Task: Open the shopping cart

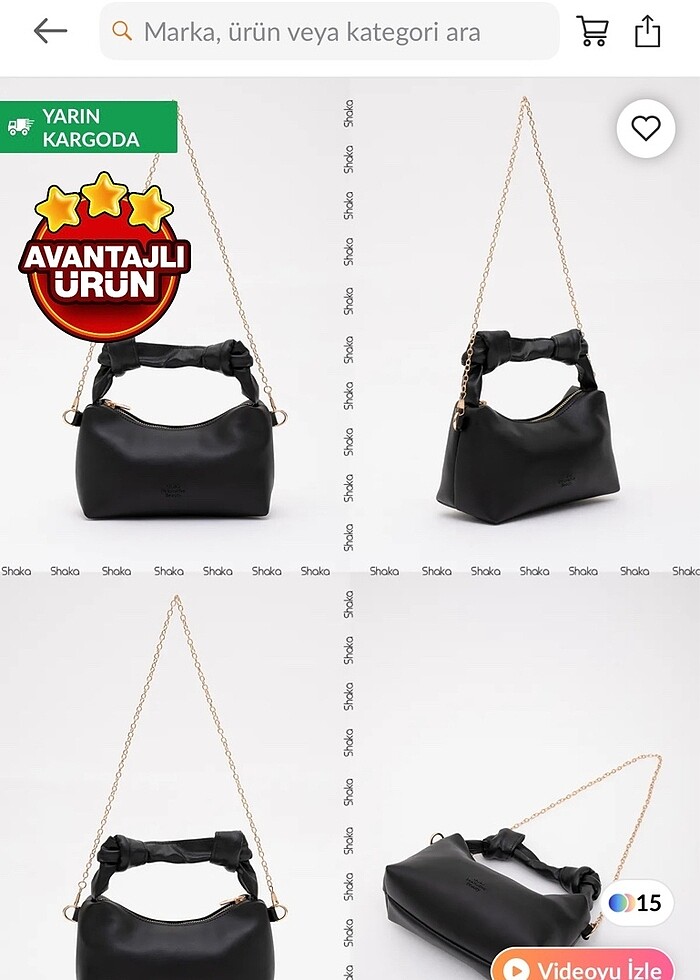Action: pos(593,31)
